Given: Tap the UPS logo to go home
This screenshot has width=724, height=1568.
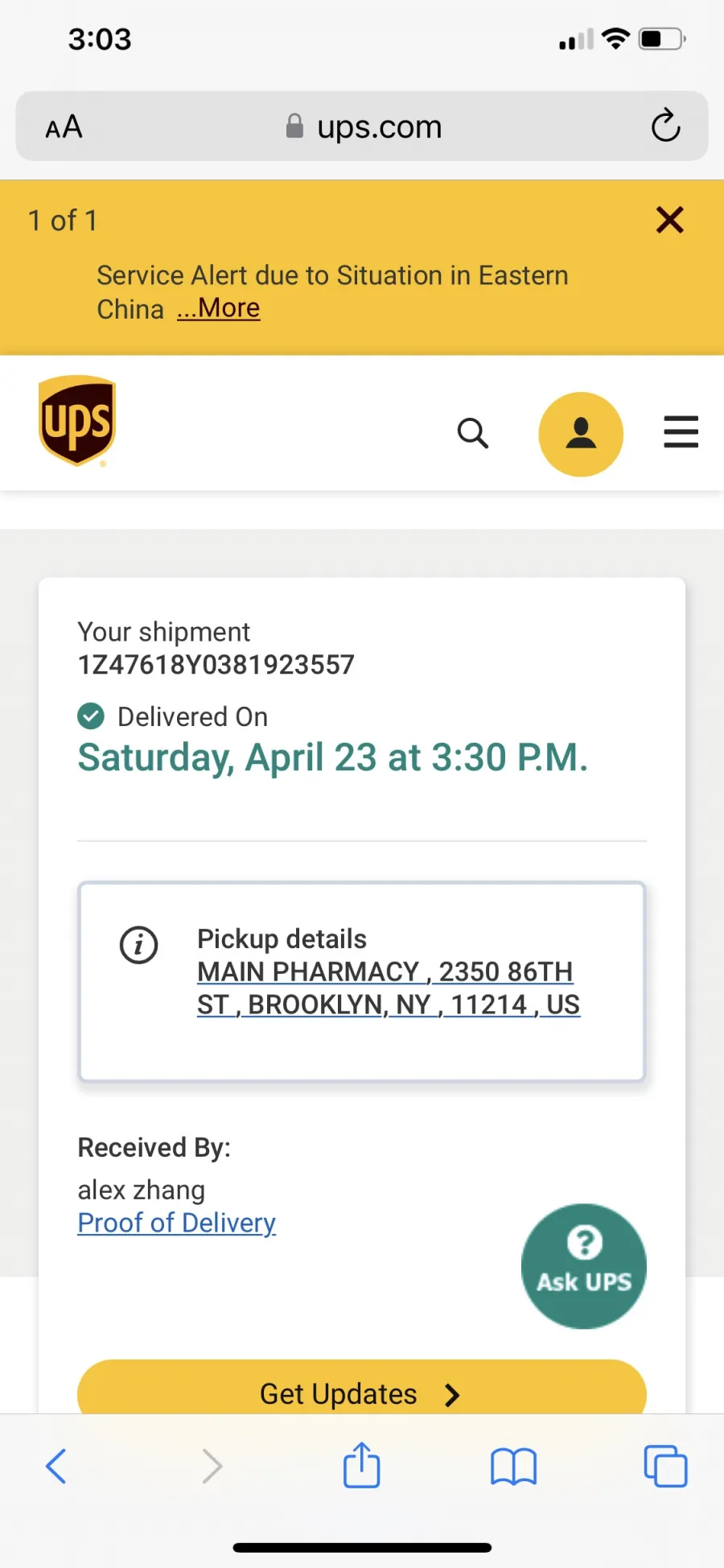Looking at the screenshot, I should (77, 421).
